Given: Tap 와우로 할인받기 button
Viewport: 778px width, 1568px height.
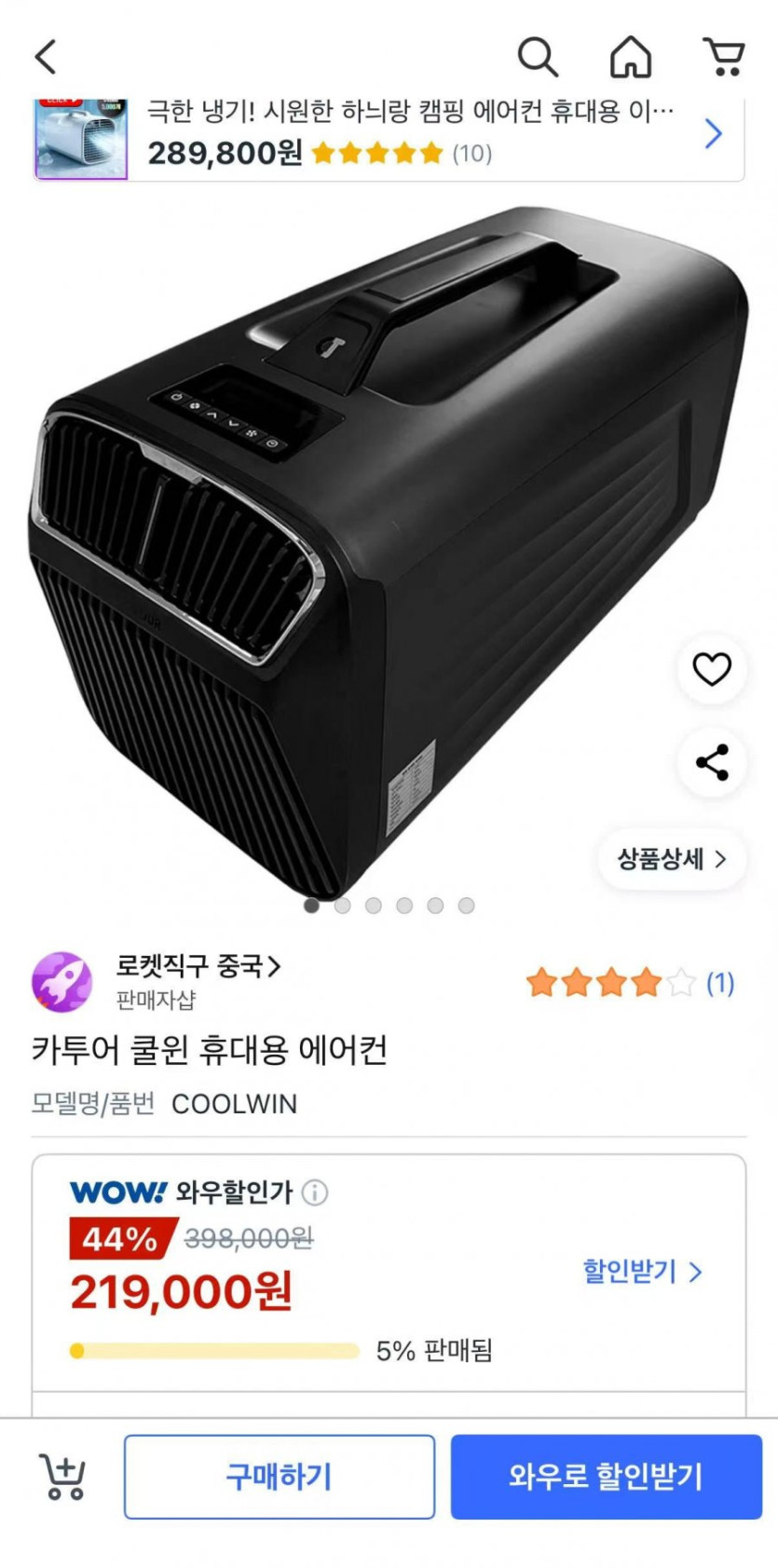Looking at the screenshot, I should [x=606, y=1477].
